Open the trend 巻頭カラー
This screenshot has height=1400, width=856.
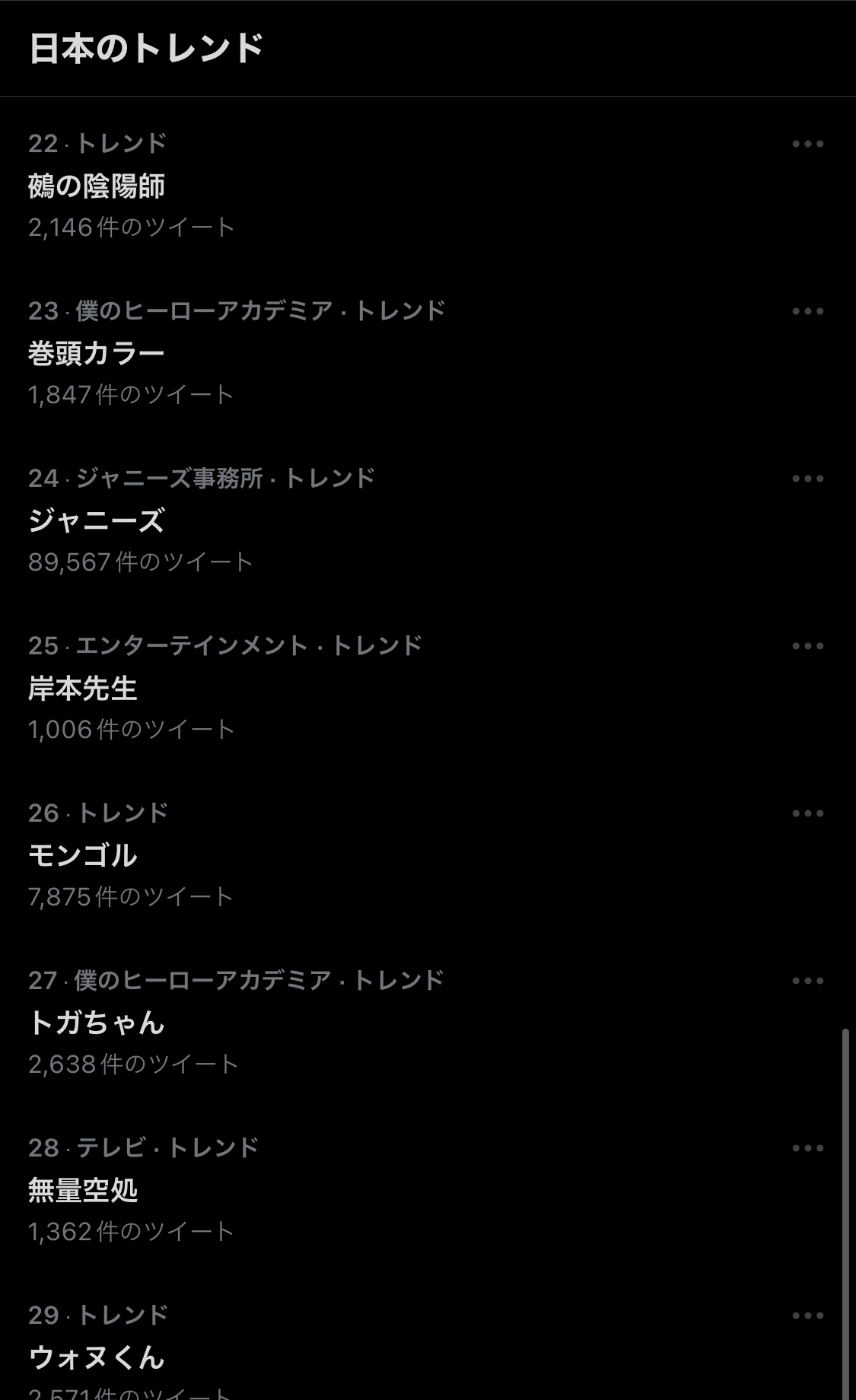pyautogui.click(x=97, y=354)
